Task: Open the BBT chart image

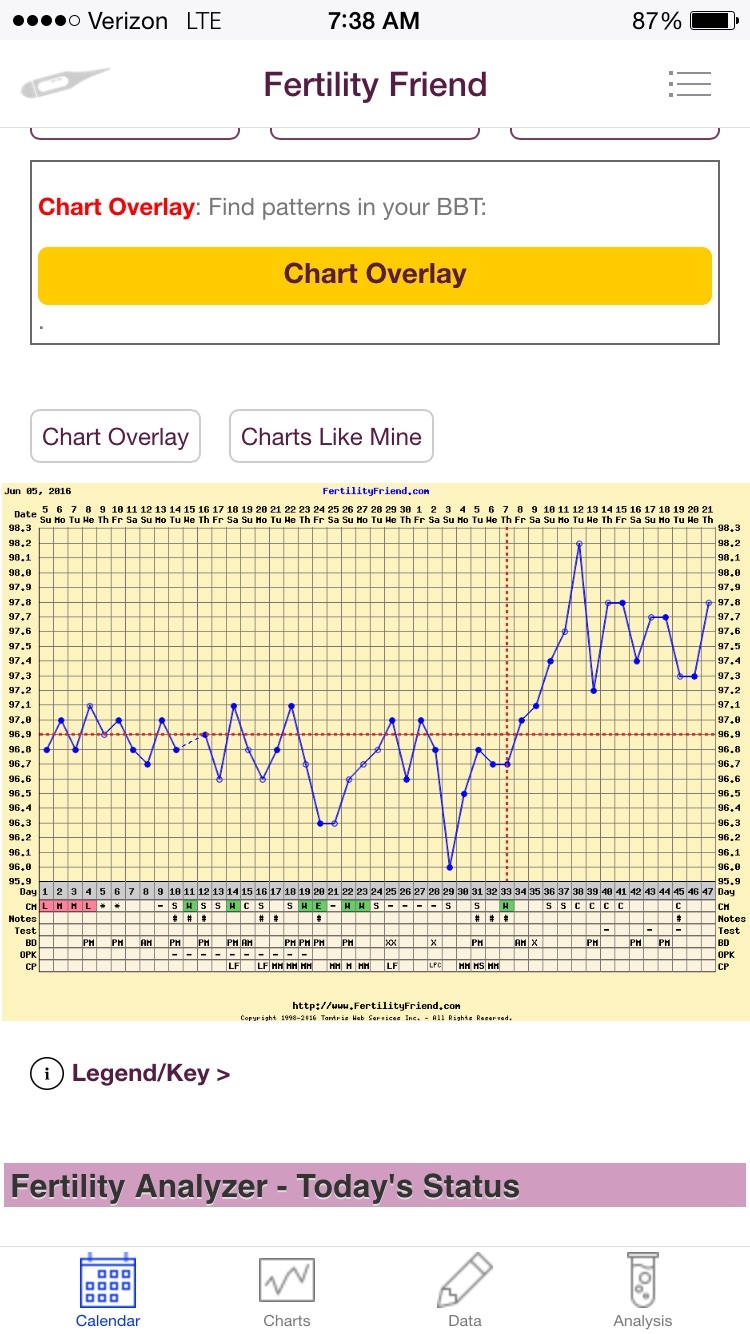Action: click(375, 750)
